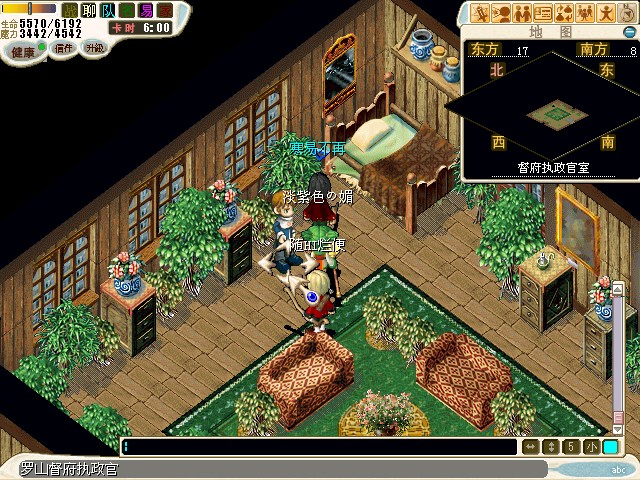
Task: Open the trade bags exchange icon
Action: (564, 13)
